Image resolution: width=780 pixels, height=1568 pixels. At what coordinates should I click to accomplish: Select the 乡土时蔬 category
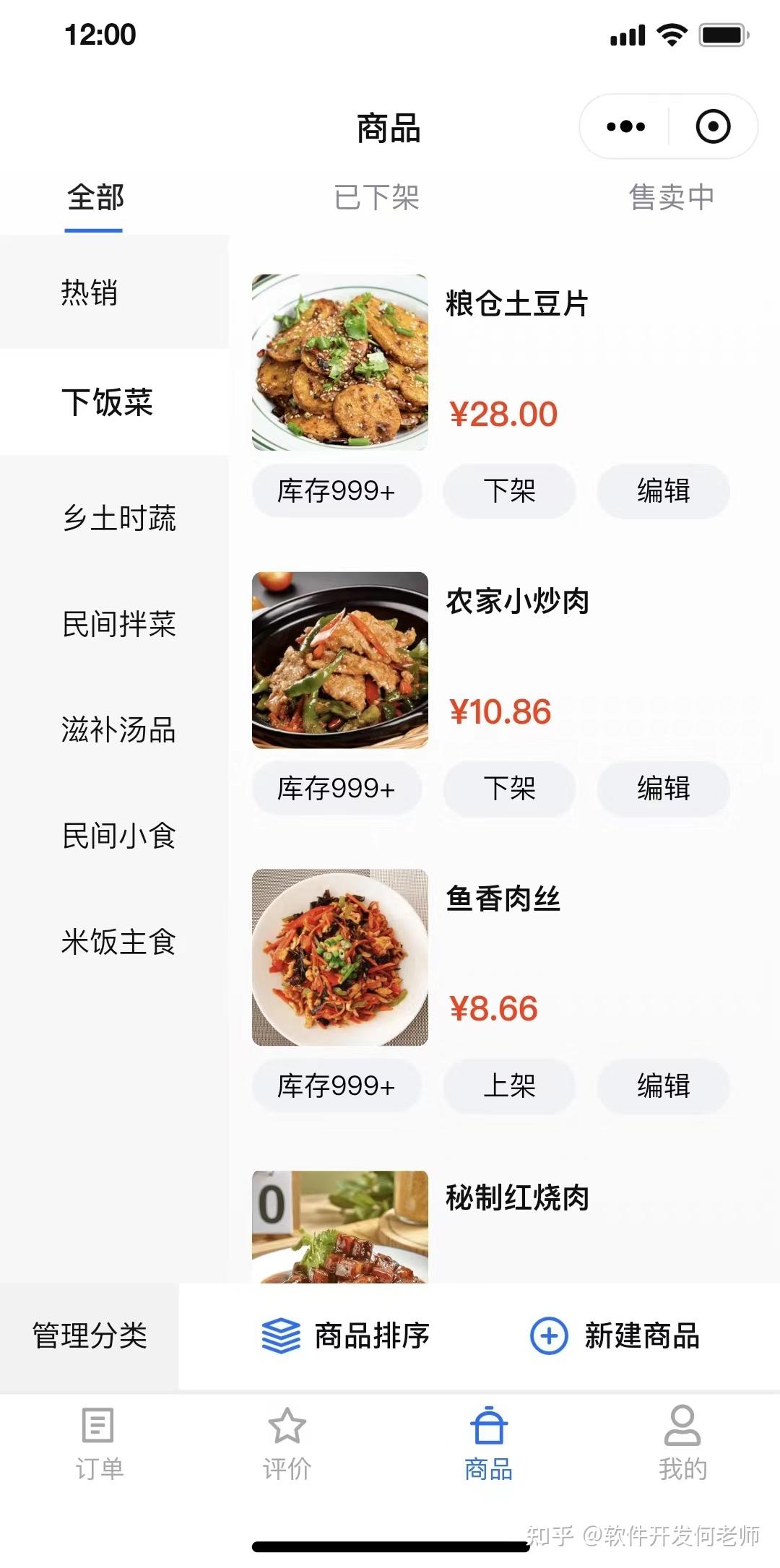pos(119,519)
